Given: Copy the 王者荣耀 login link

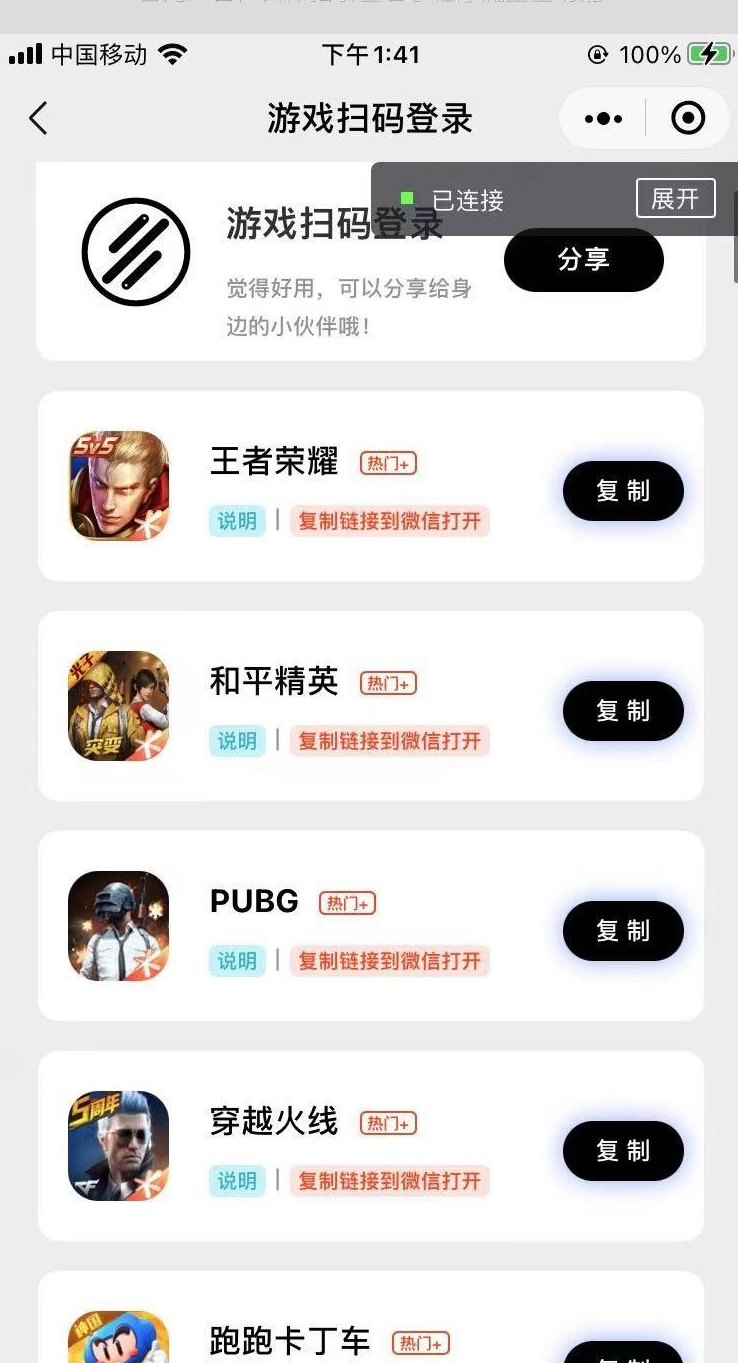Looking at the screenshot, I should [623, 491].
